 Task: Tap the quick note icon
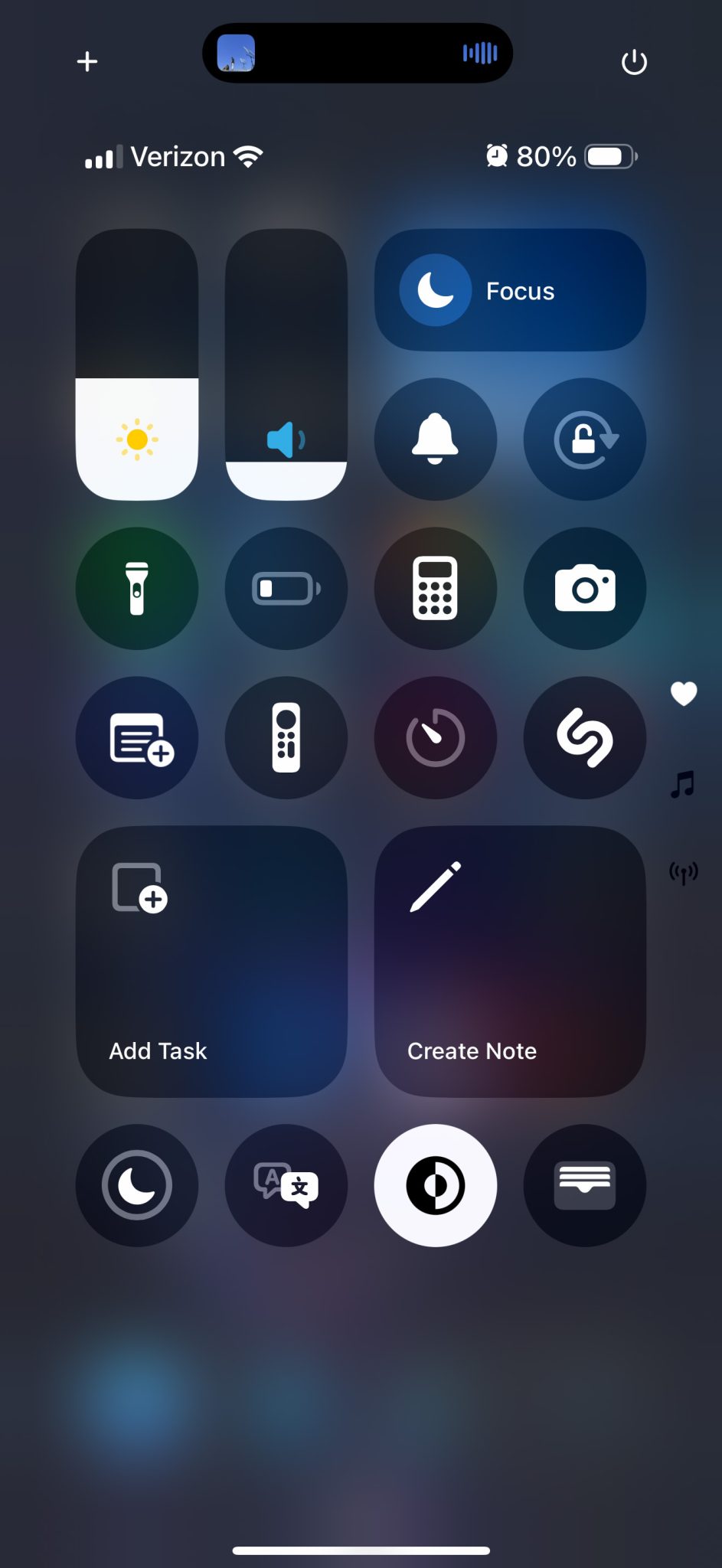point(137,736)
